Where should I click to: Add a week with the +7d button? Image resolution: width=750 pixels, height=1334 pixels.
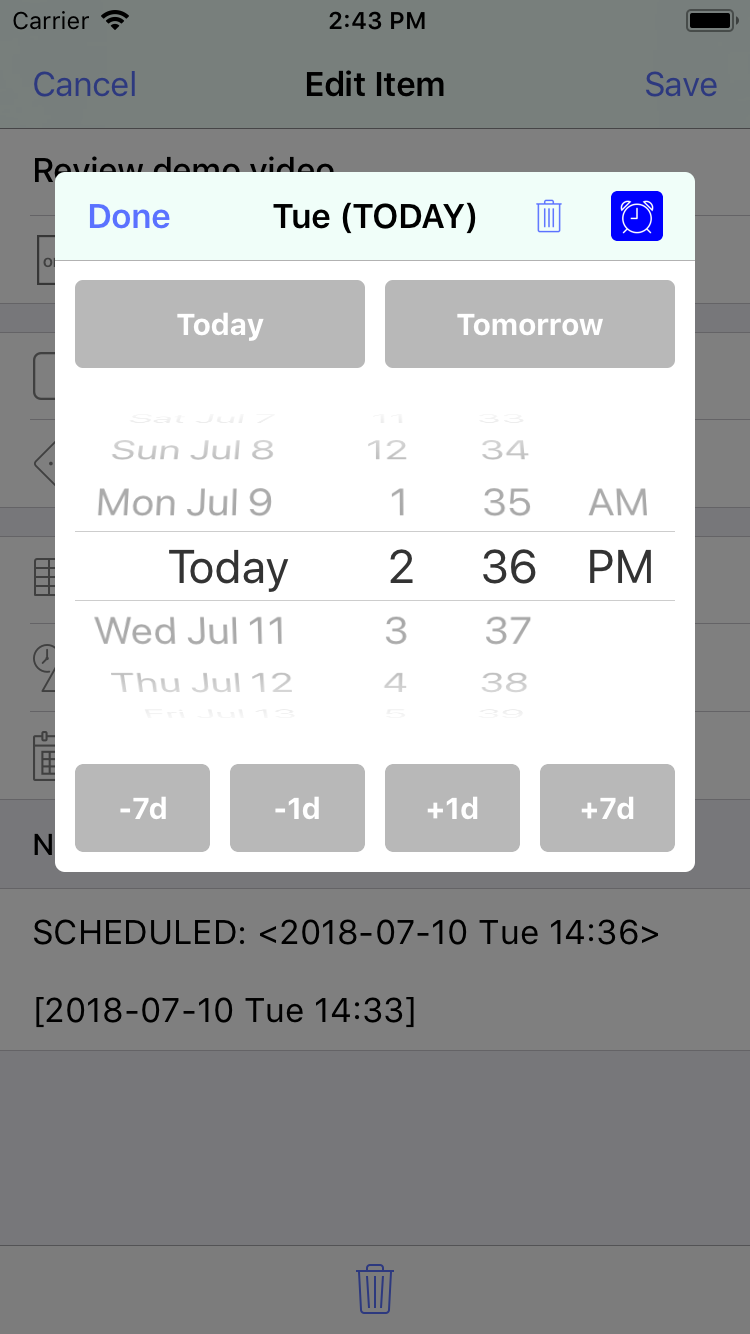tap(607, 808)
